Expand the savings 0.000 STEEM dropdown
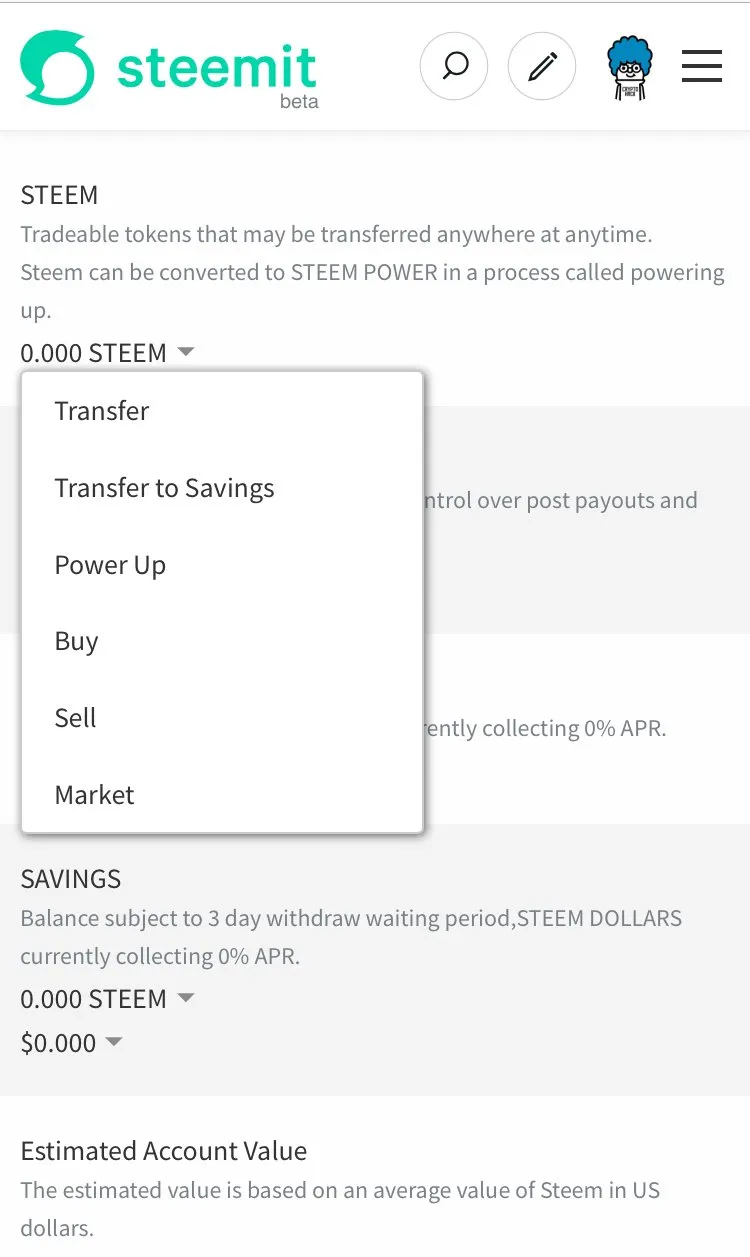Image resolution: width=750 pixels, height=1257 pixels. (x=108, y=999)
